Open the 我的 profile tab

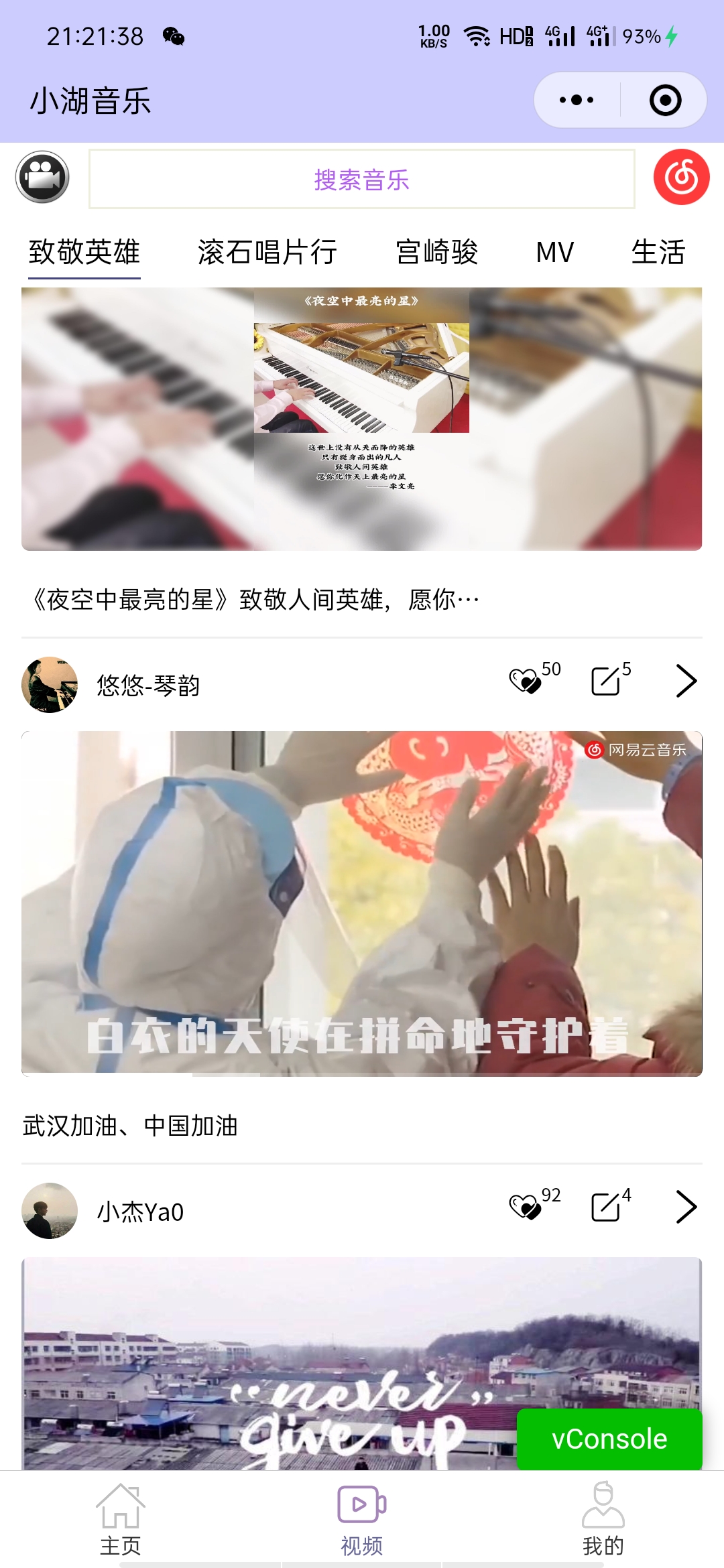point(603,1519)
